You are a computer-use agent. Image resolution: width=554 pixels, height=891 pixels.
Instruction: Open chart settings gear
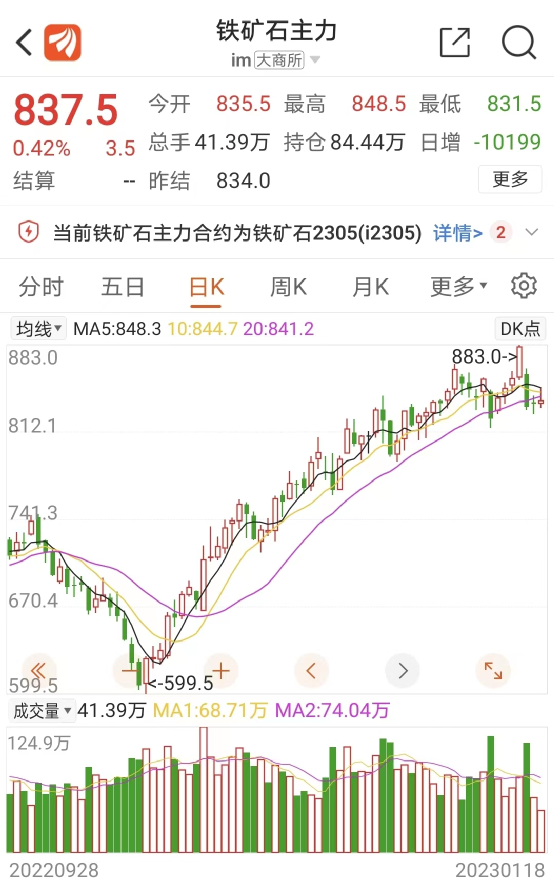(x=524, y=286)
